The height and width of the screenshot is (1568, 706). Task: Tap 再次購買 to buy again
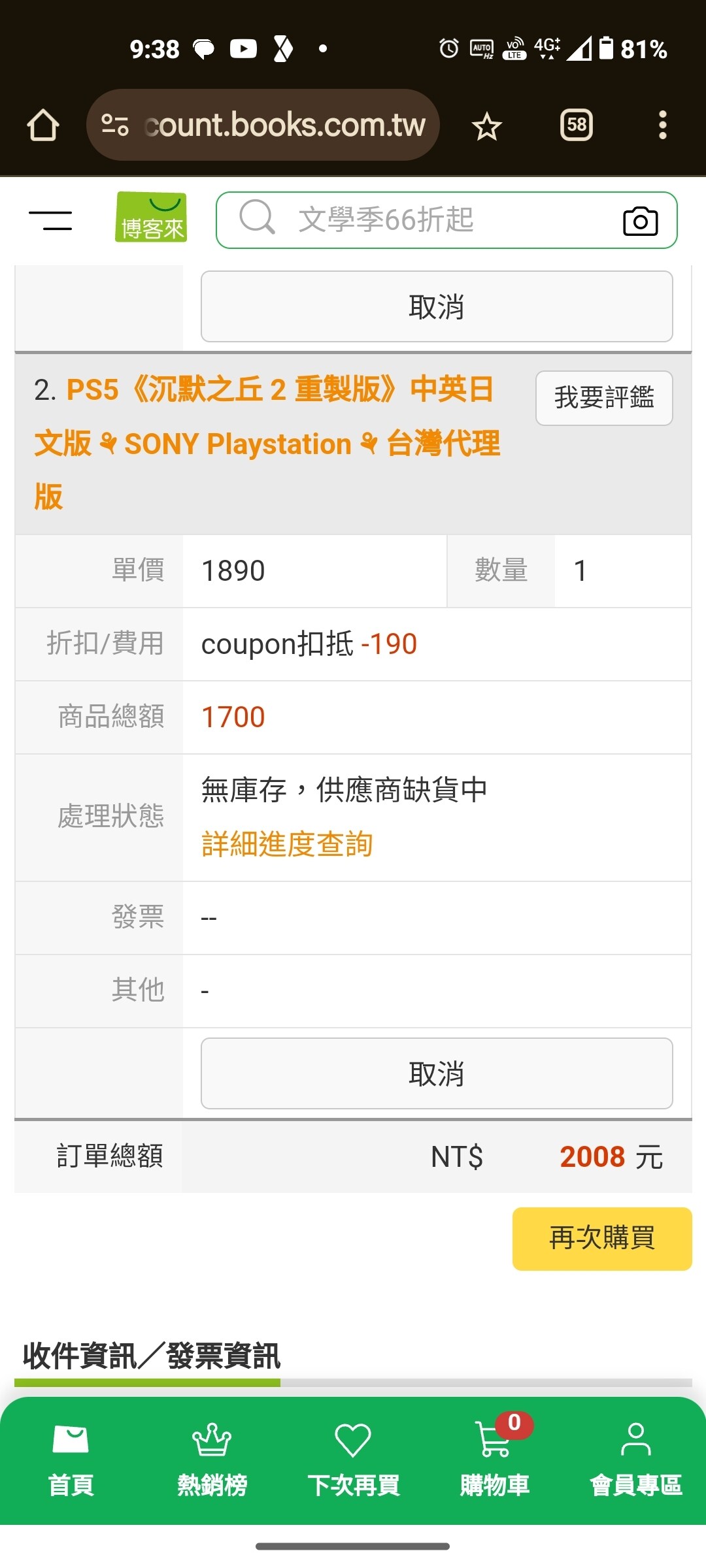pyautogui.click(x=601, y=1238)
